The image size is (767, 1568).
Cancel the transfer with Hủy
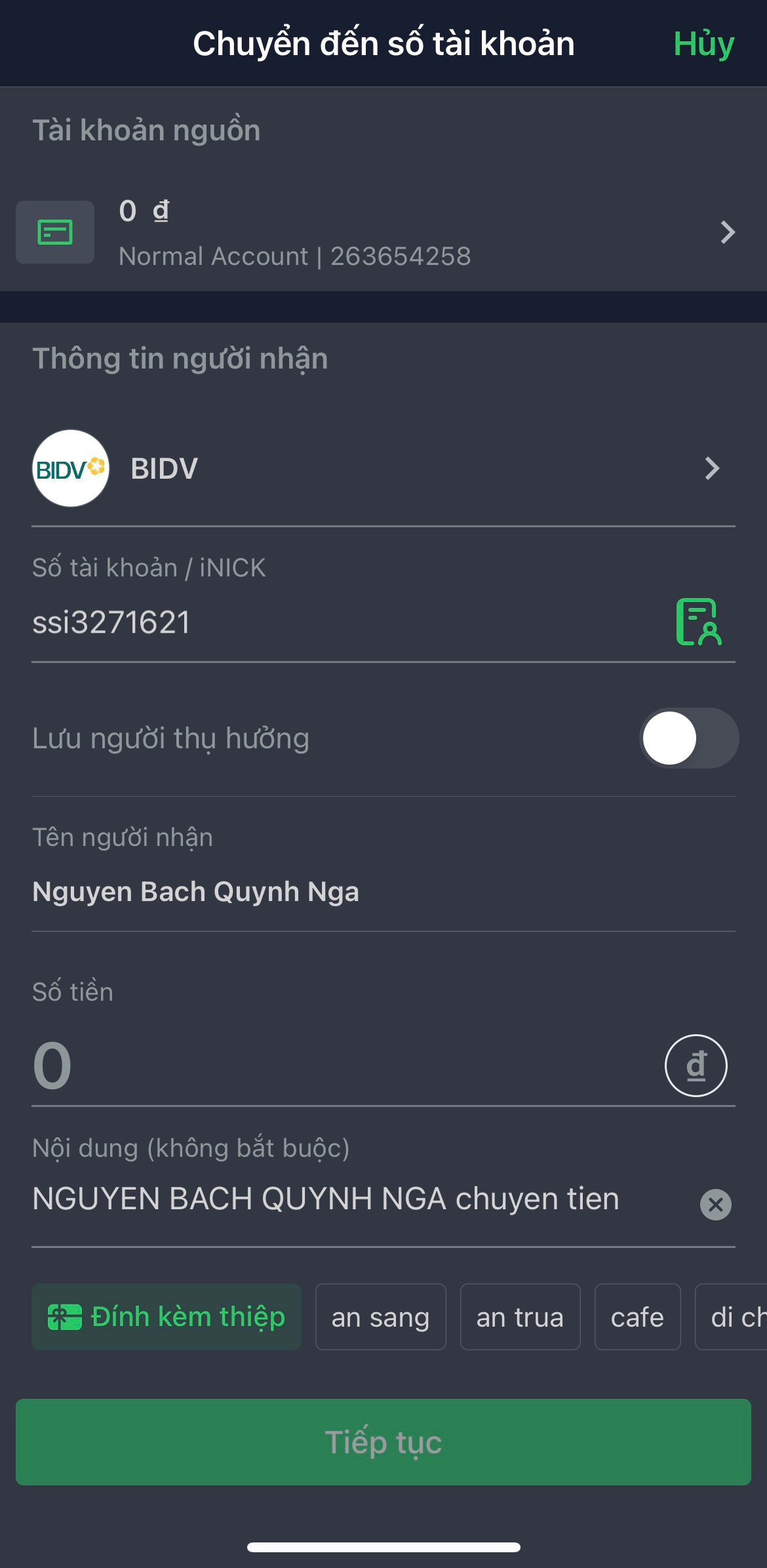tap(703, 43)
